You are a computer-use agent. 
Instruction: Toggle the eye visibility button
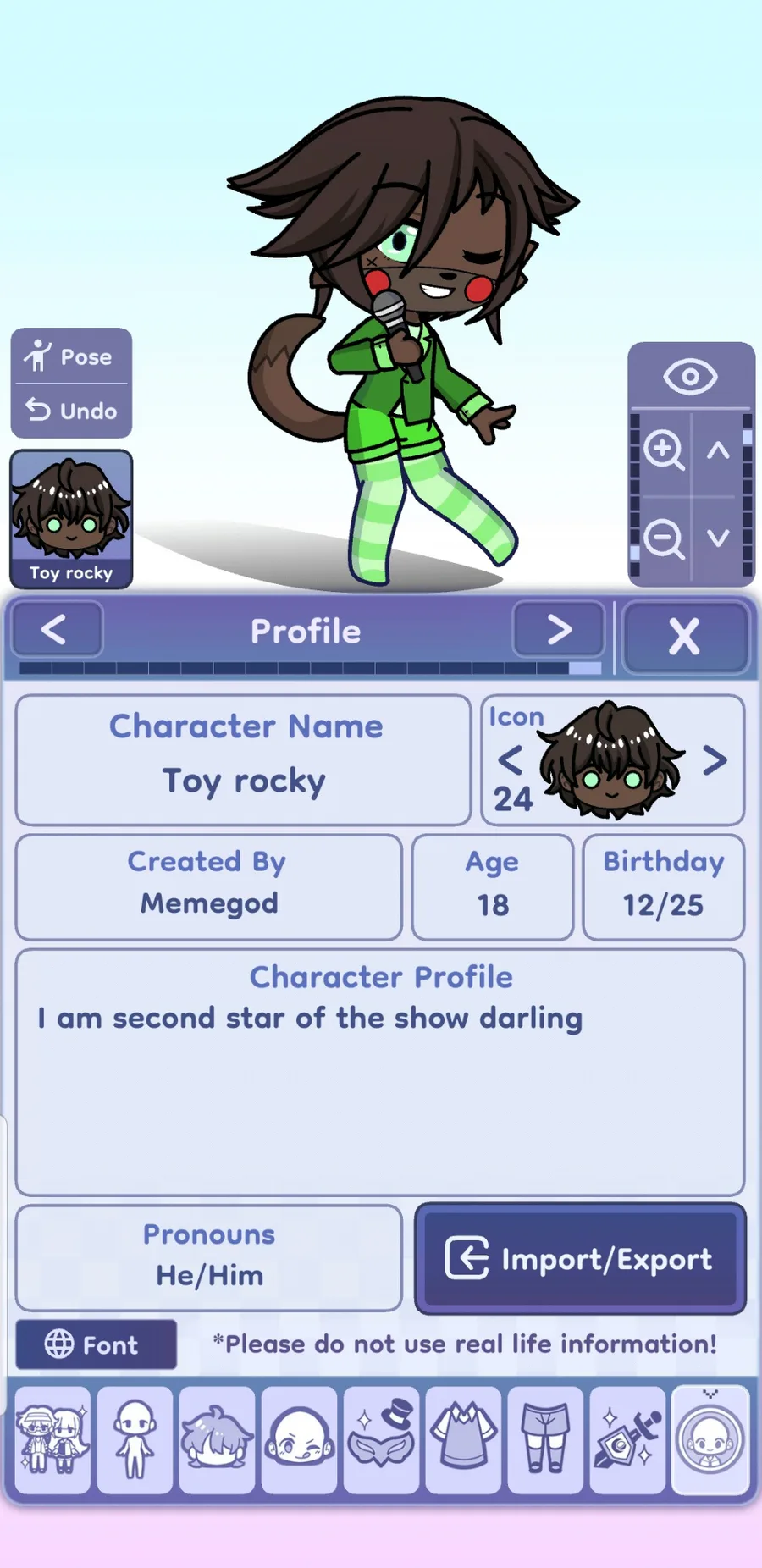point(690,377)
